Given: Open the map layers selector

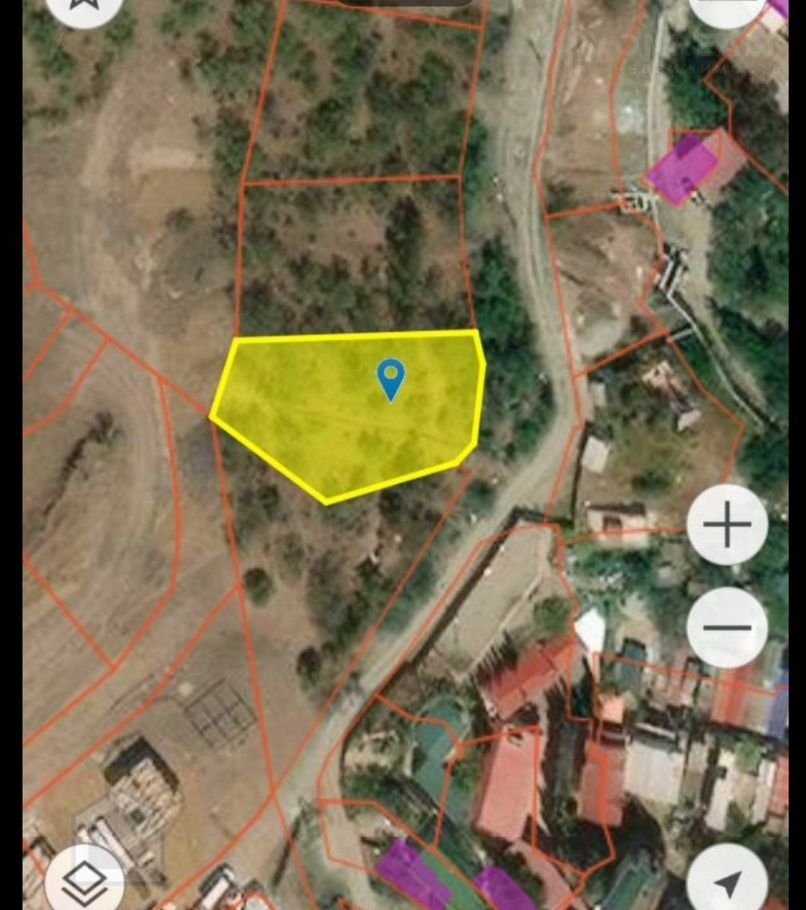Looking at the screenshot, I should pos(85,880).
